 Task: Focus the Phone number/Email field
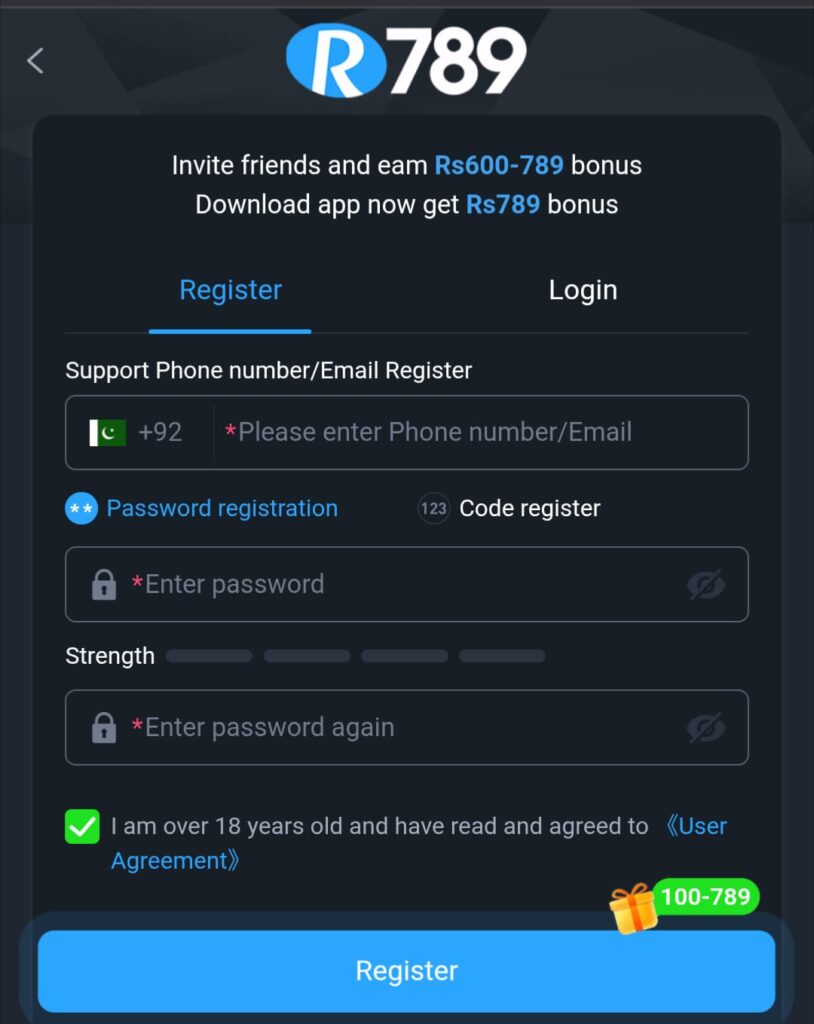coord(480,432)
